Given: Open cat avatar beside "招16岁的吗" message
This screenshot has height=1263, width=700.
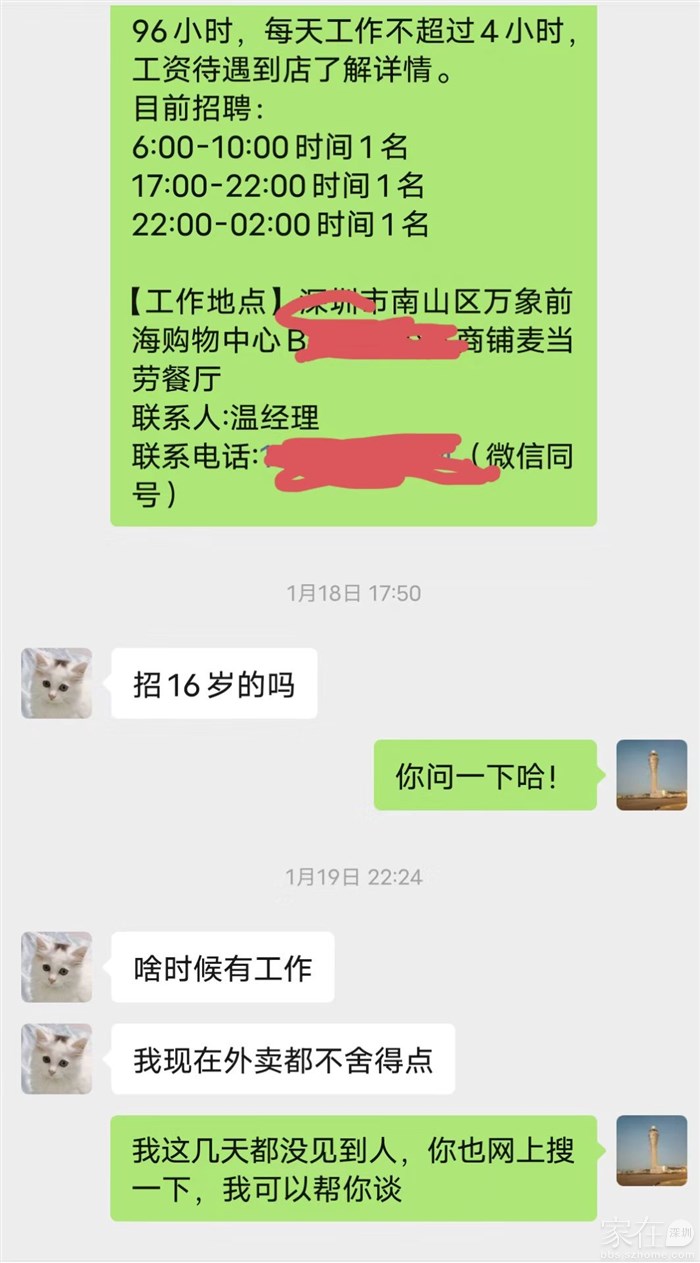Looking at the screenshot, I should point(56,683).
